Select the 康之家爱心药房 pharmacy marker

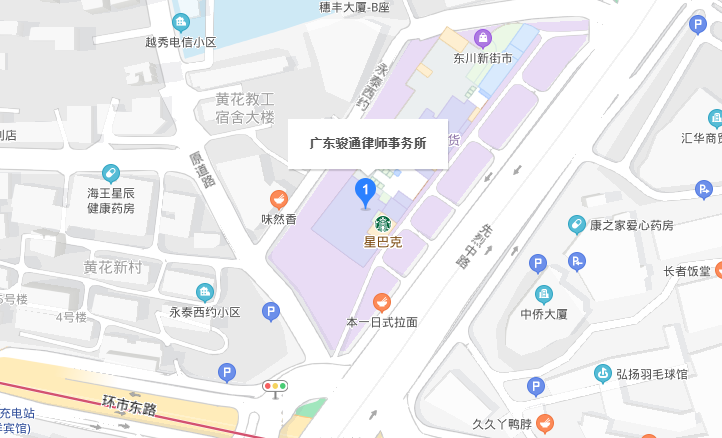[x=576, y=224]
